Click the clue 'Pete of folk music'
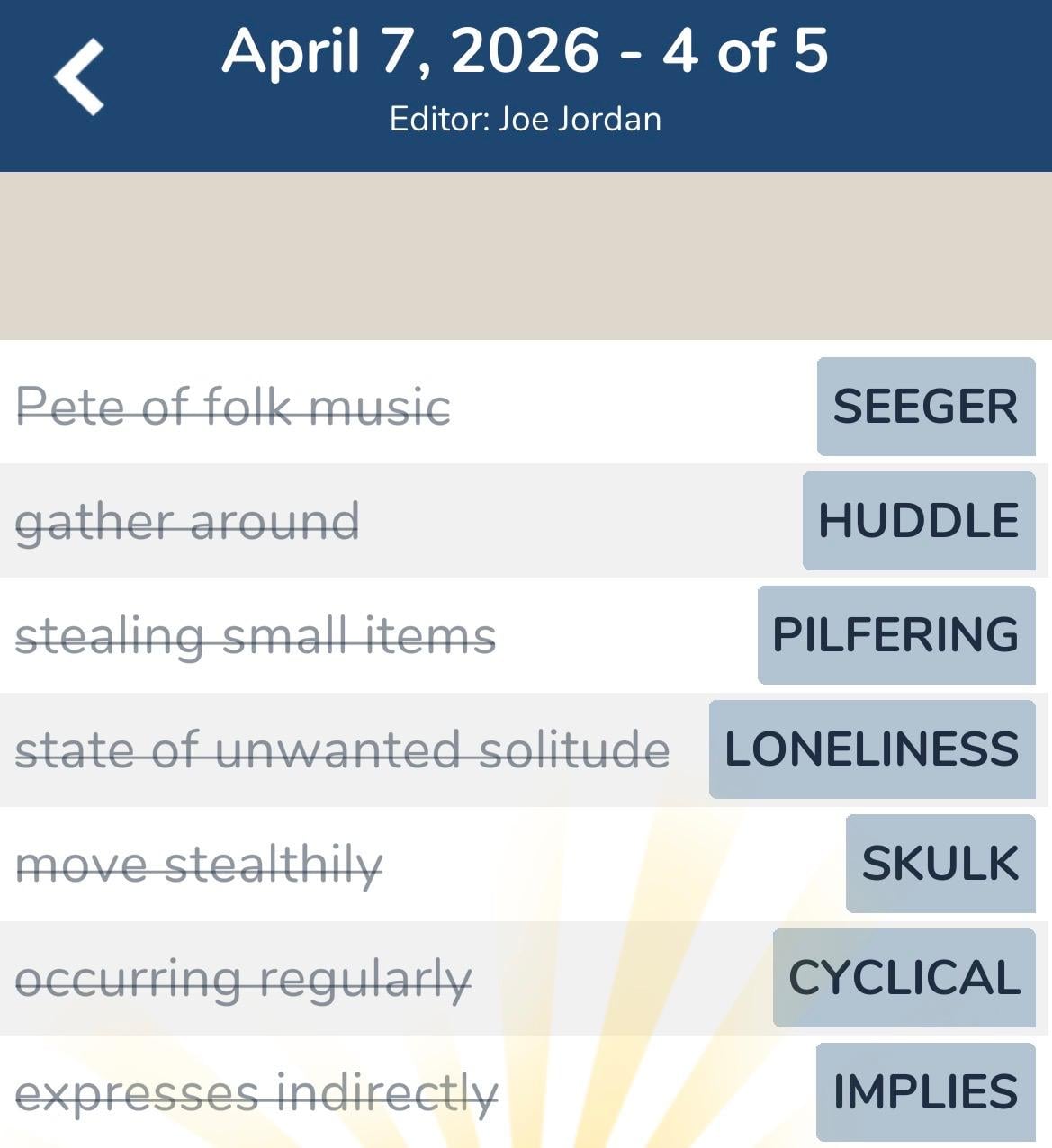 coord(234,408)
